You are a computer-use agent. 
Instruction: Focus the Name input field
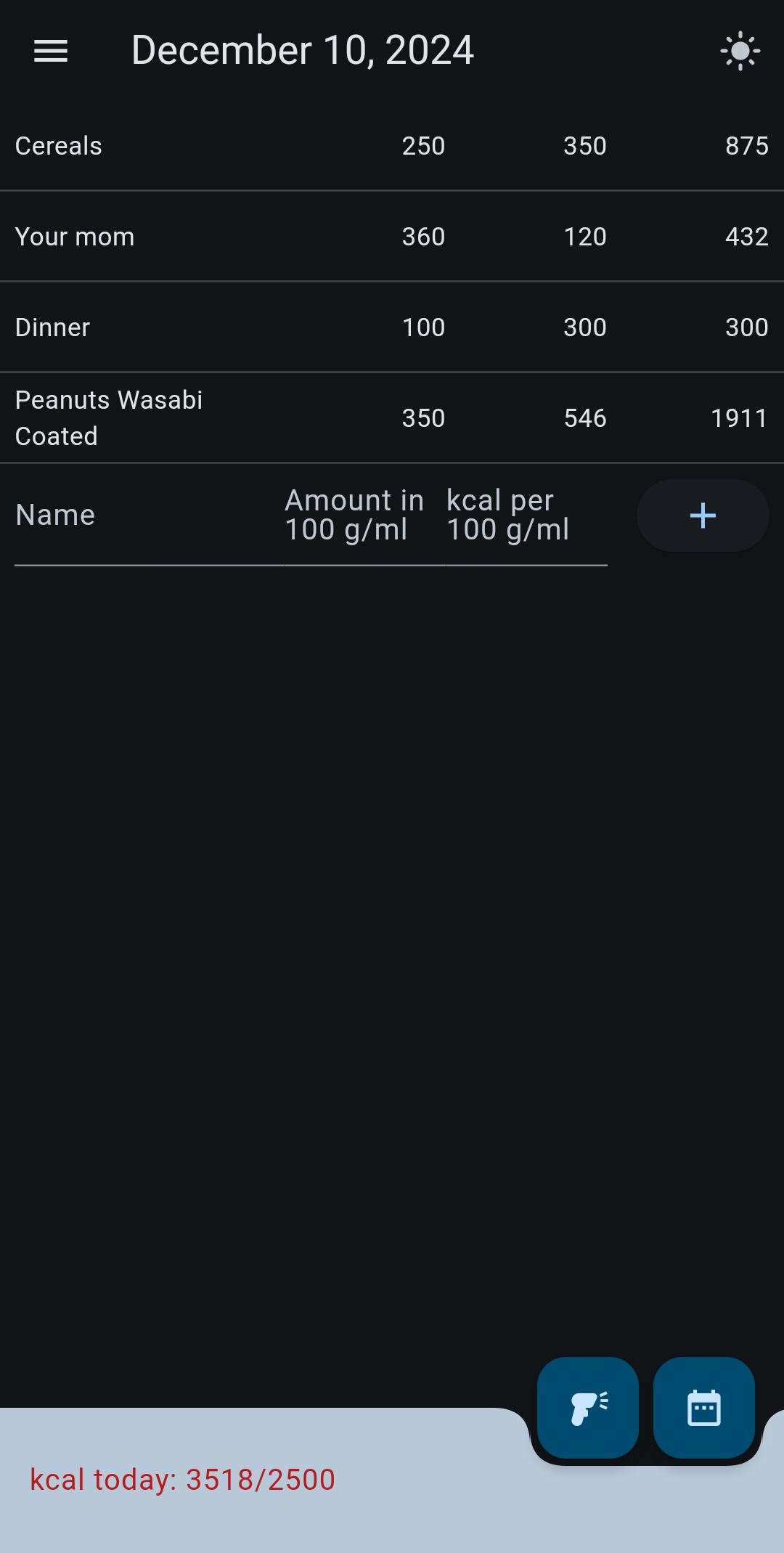145,515
